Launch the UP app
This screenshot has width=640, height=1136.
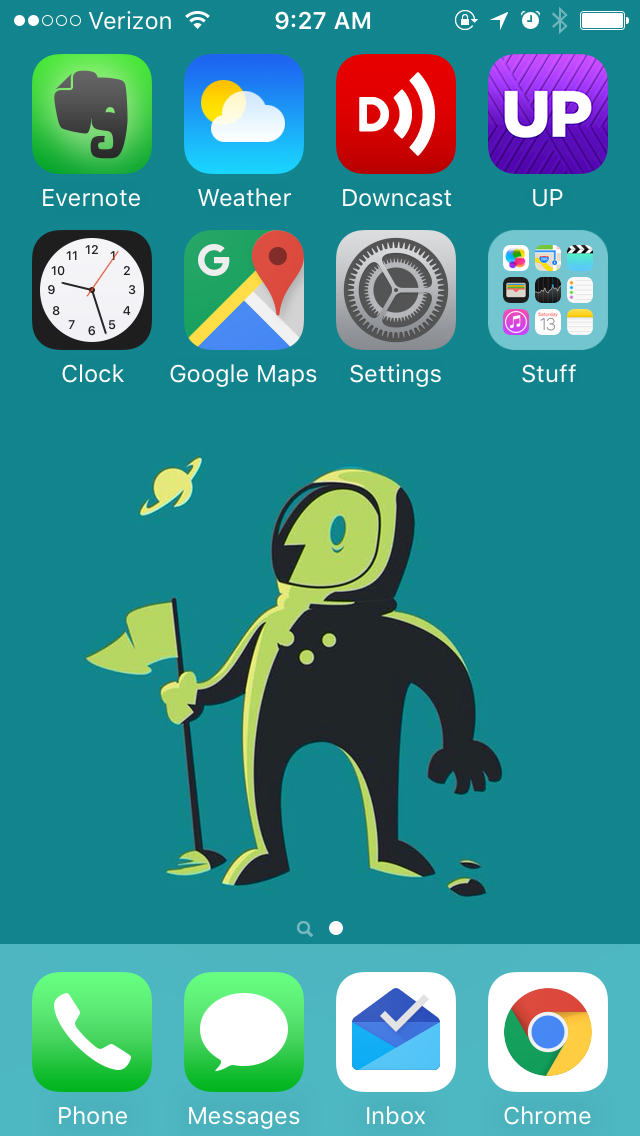click(548, 114)
